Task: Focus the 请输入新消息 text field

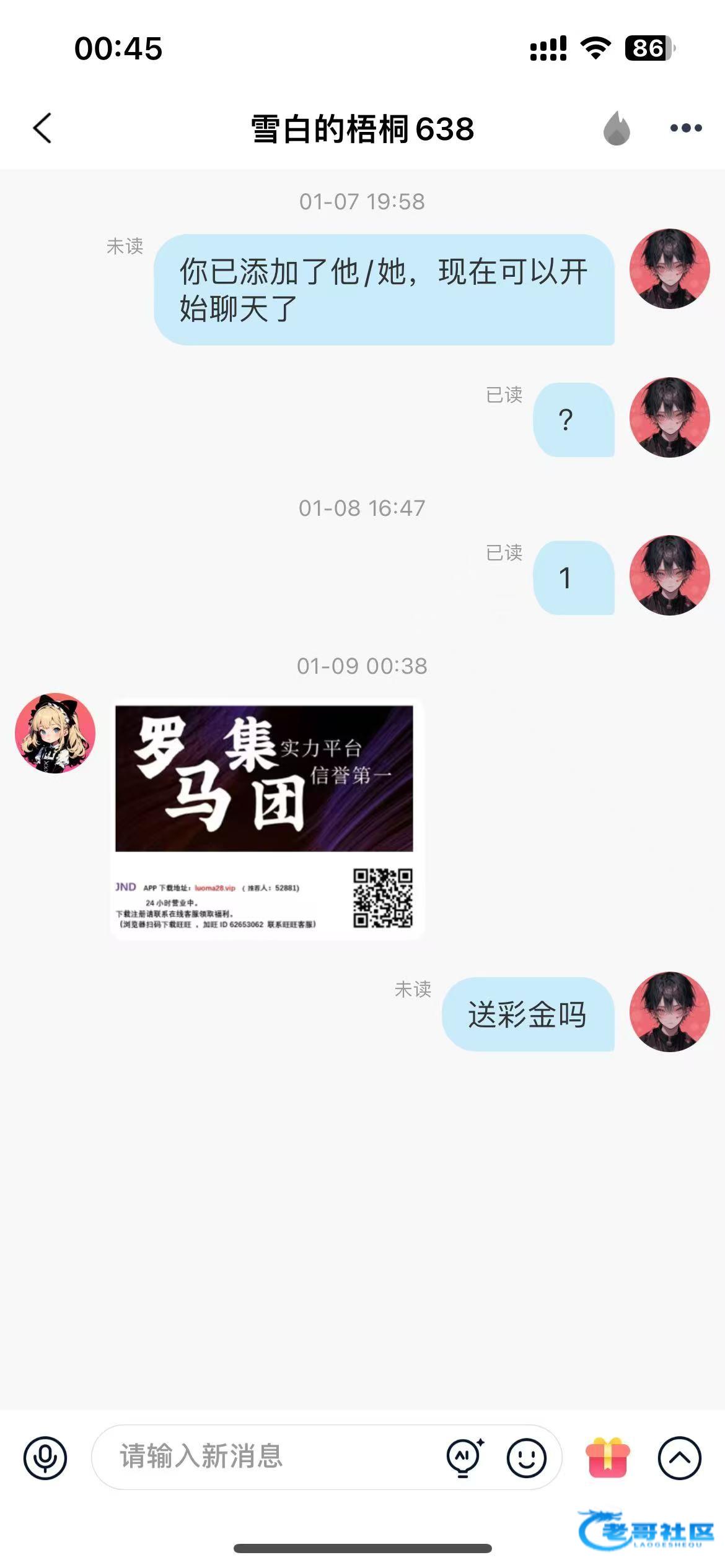Action: (x=266, y=1457)
